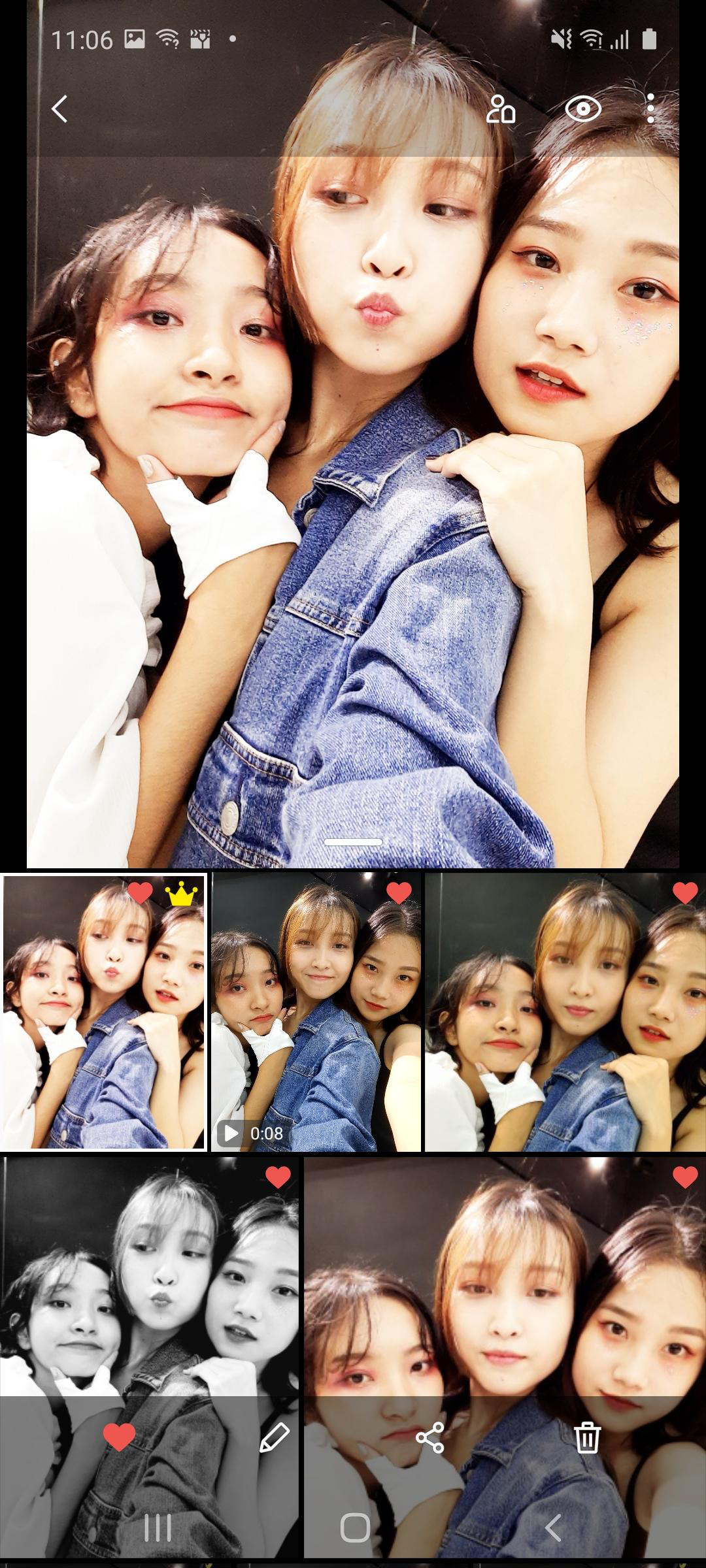Screen dimensions: 706x1568
Task: Delete photo with trash icon
Action: coord(586,1437)
